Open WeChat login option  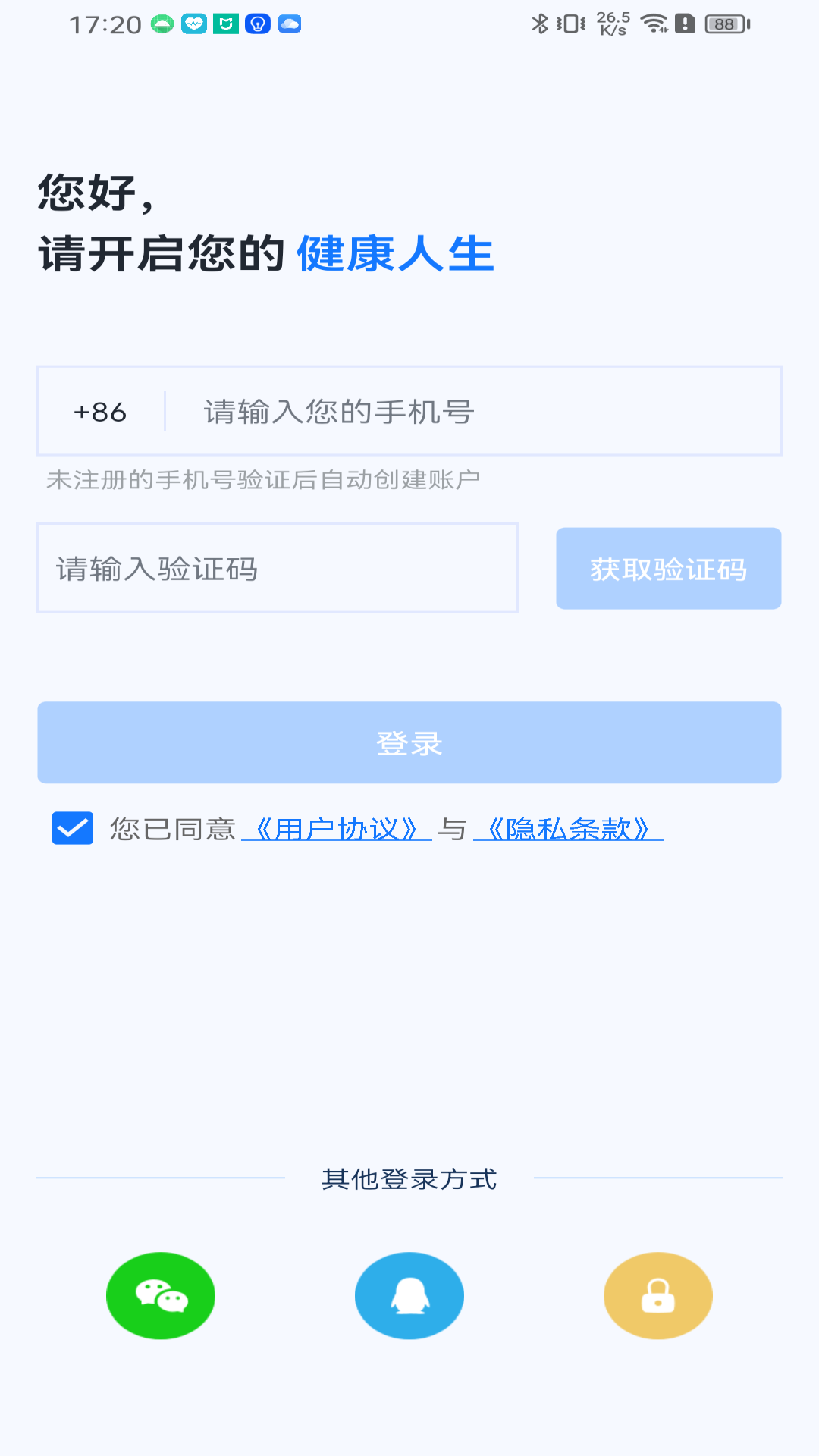pyautogui.click(x=161, y=1296)
